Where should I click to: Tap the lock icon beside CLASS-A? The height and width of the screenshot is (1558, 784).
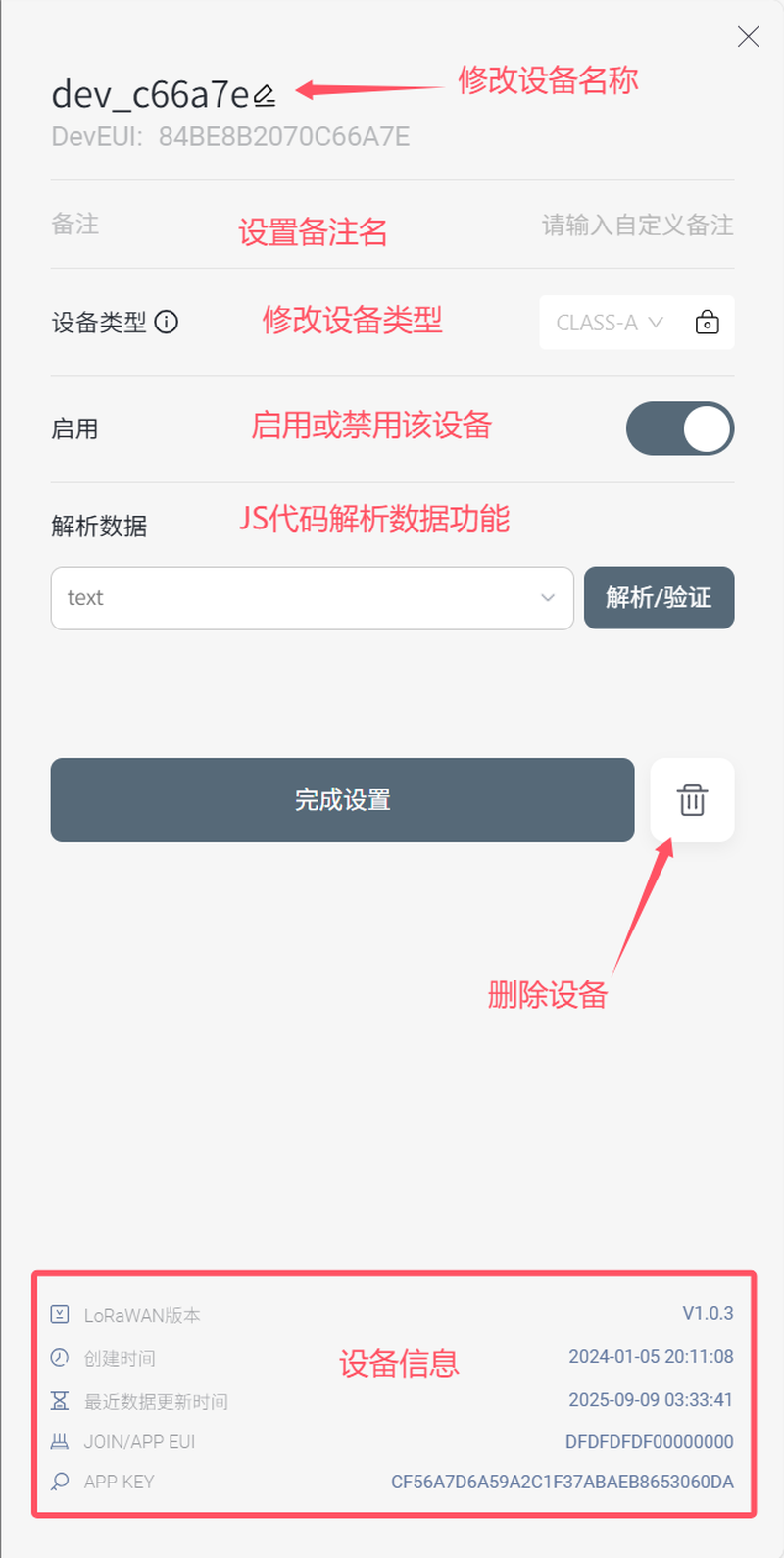707,323
